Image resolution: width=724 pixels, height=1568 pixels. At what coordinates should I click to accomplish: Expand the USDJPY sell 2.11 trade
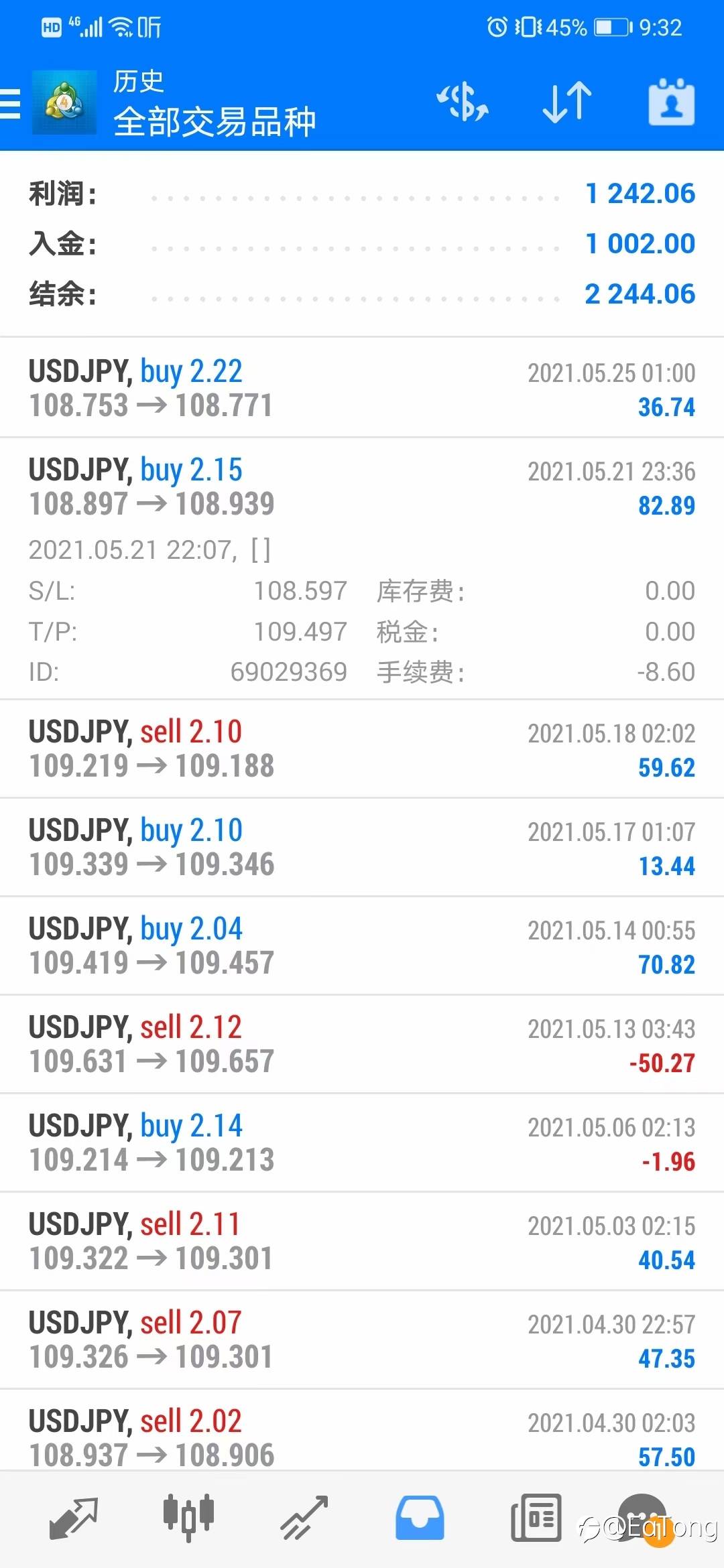362,1241
